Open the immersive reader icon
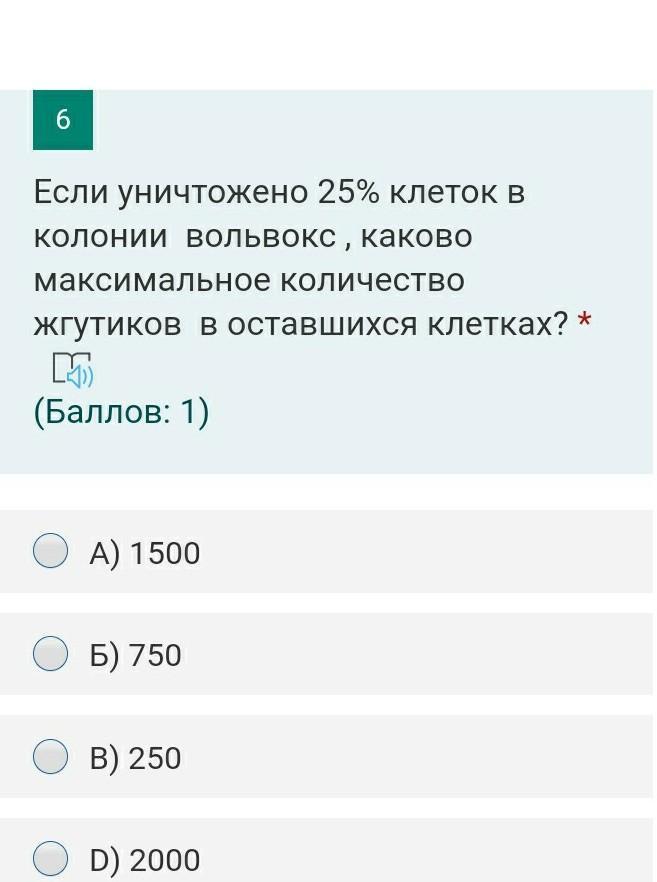The height and width of the screenshot is (882, 657). [73, 370]
